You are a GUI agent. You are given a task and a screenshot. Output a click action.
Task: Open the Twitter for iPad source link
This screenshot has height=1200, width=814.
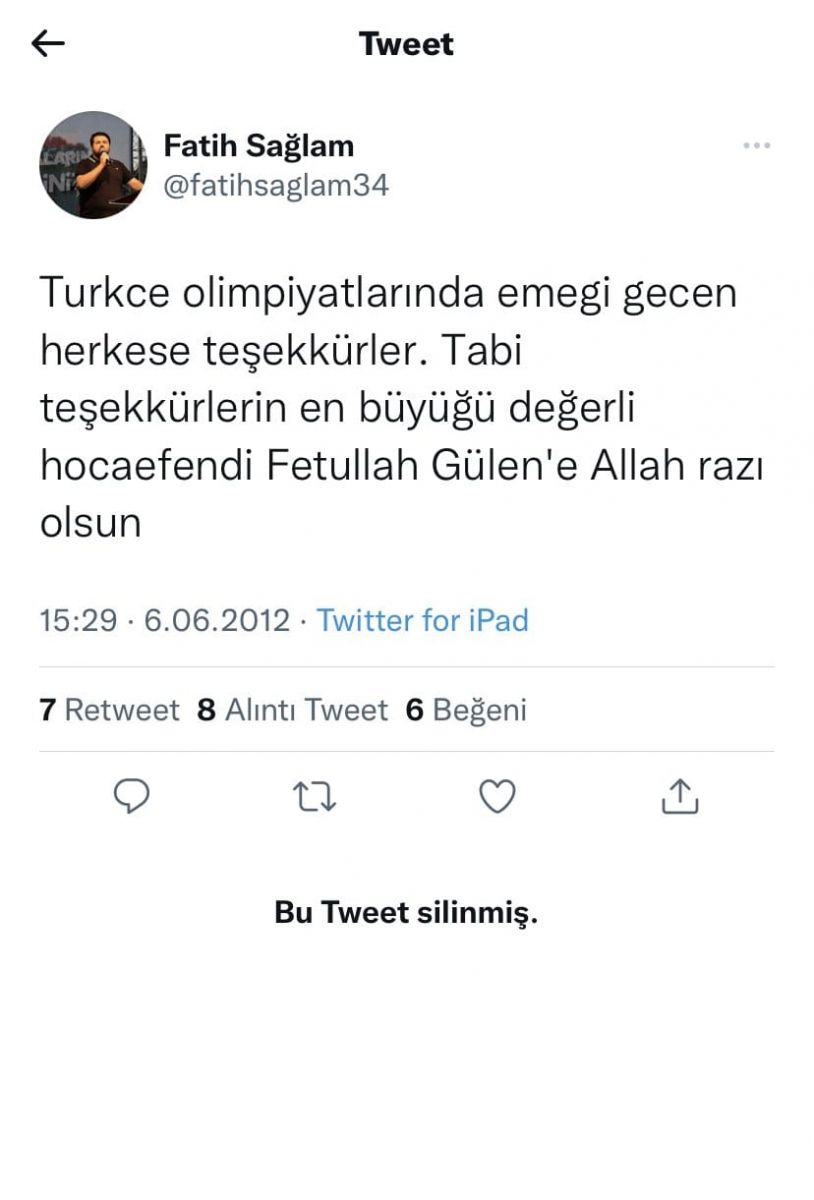422,620
